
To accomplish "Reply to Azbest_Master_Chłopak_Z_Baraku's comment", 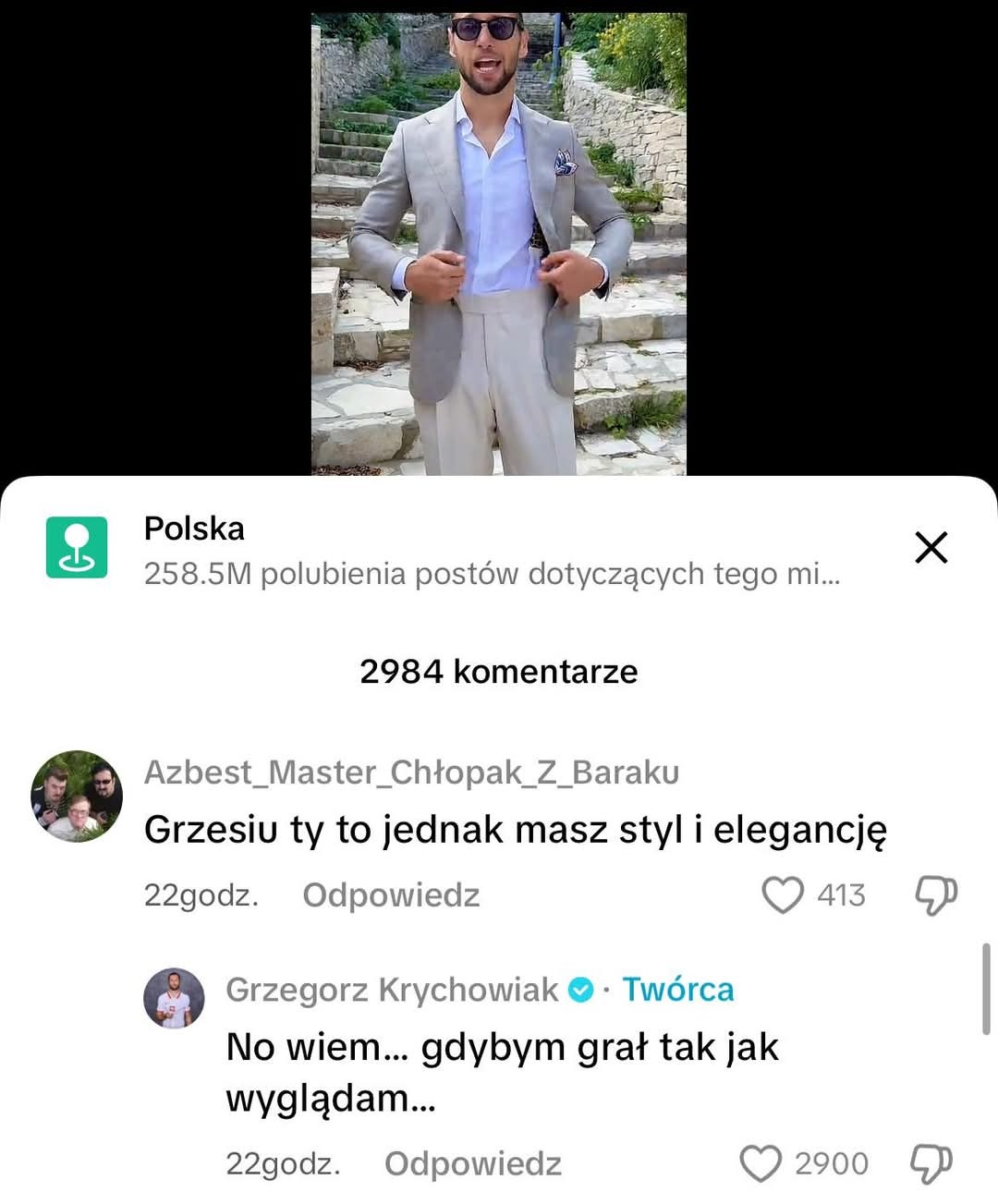I will point(391,894).
